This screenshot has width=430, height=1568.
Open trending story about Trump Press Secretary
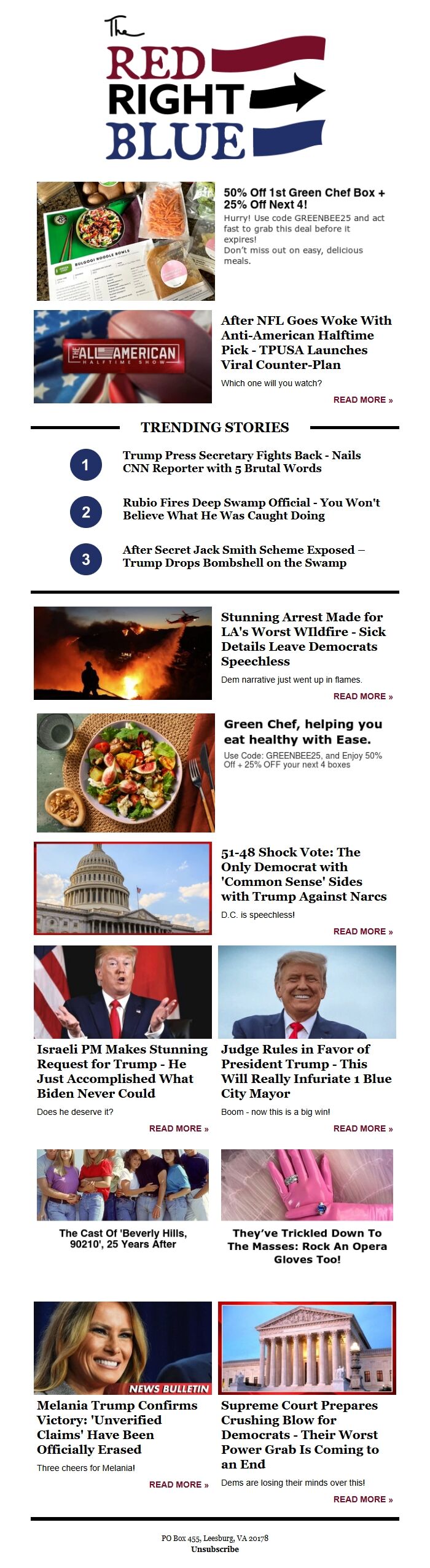241,462
